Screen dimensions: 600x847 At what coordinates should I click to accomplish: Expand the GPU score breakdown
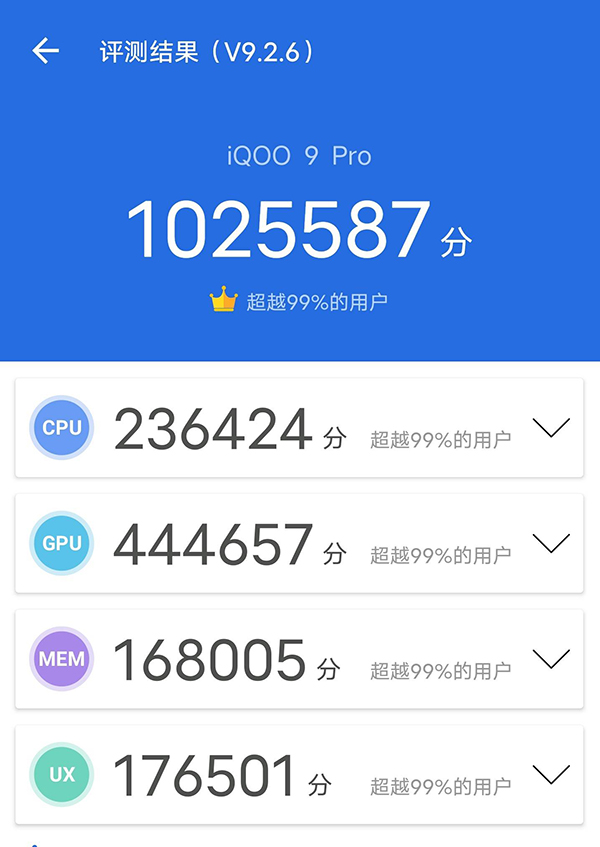[551, 543]
